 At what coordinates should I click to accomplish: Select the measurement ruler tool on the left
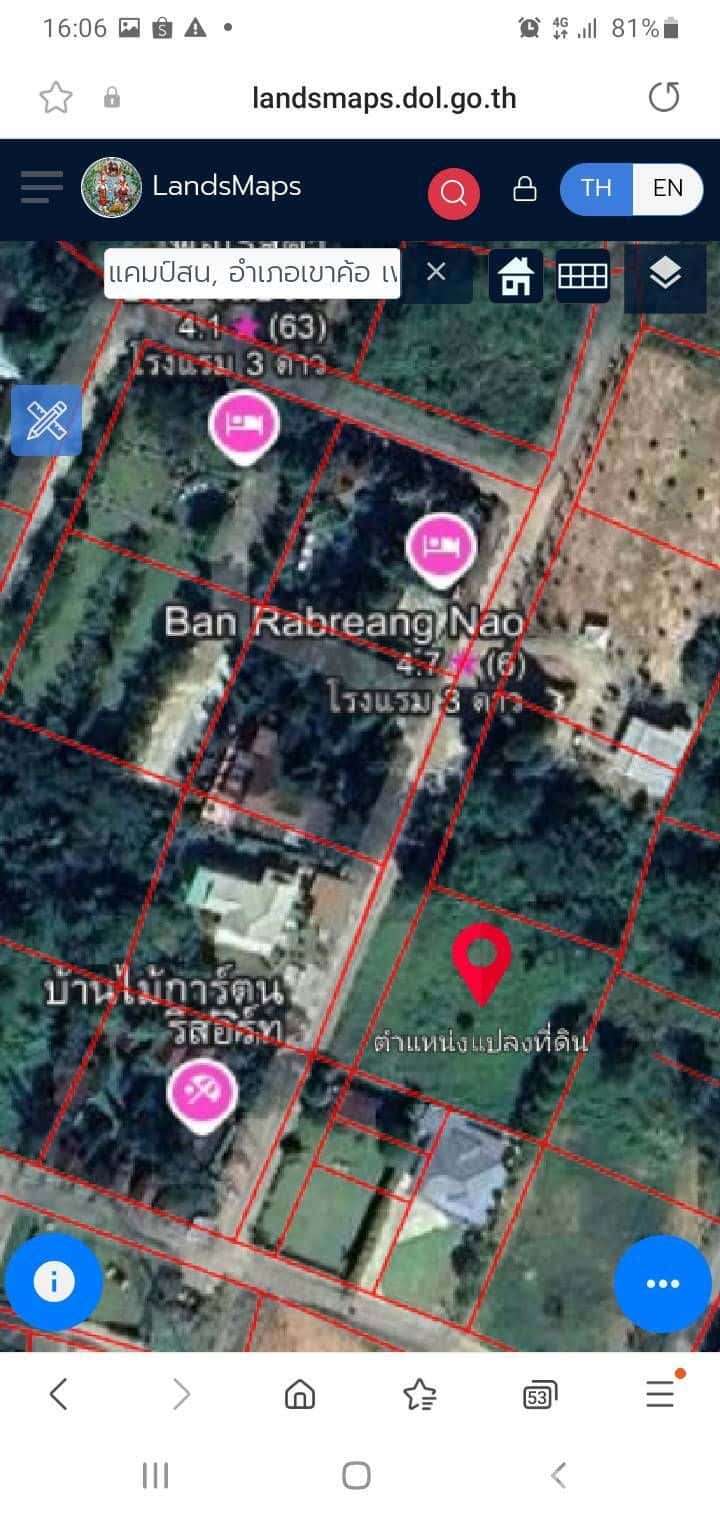coord(45,420)
